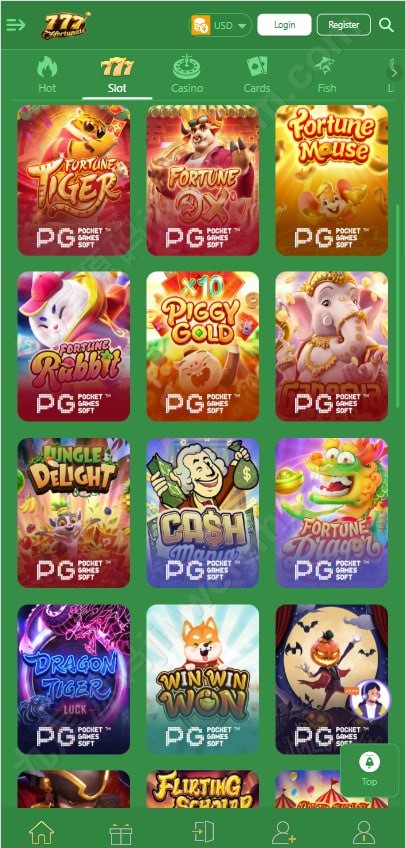Tap the Login button

[x=284, y=25]
